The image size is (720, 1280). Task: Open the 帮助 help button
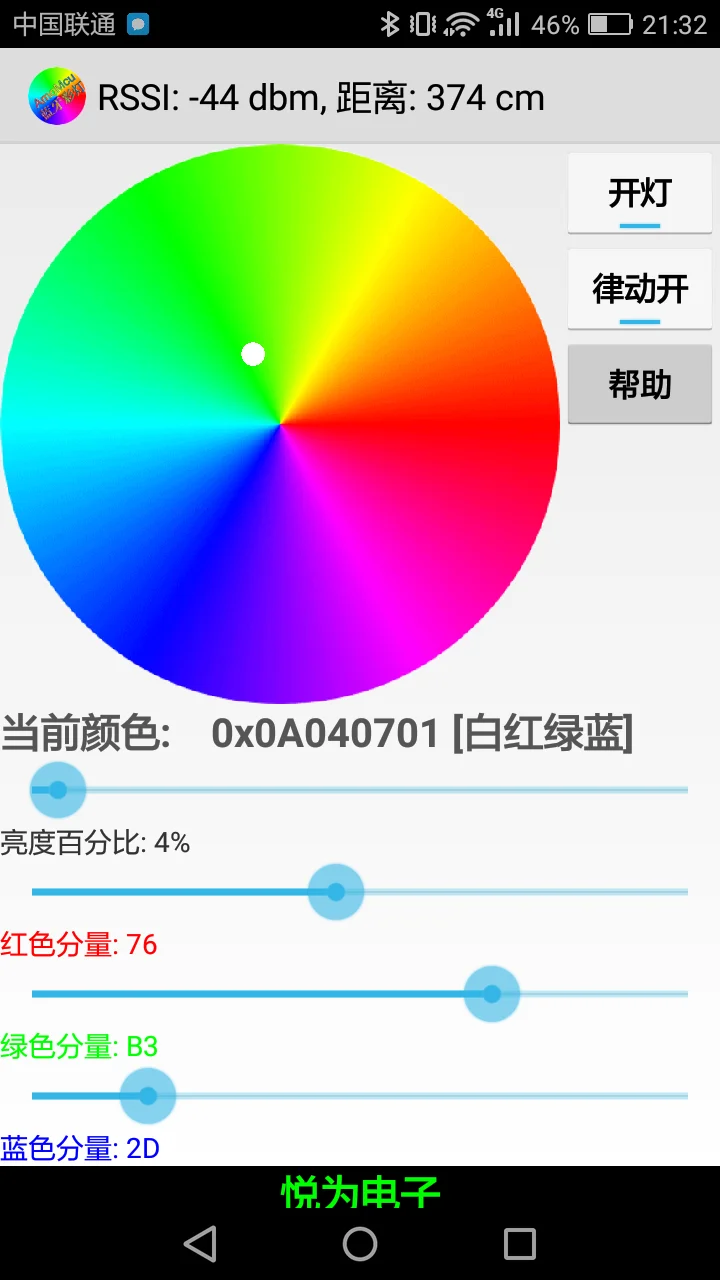pyautogui.click(x=640, y=385)
